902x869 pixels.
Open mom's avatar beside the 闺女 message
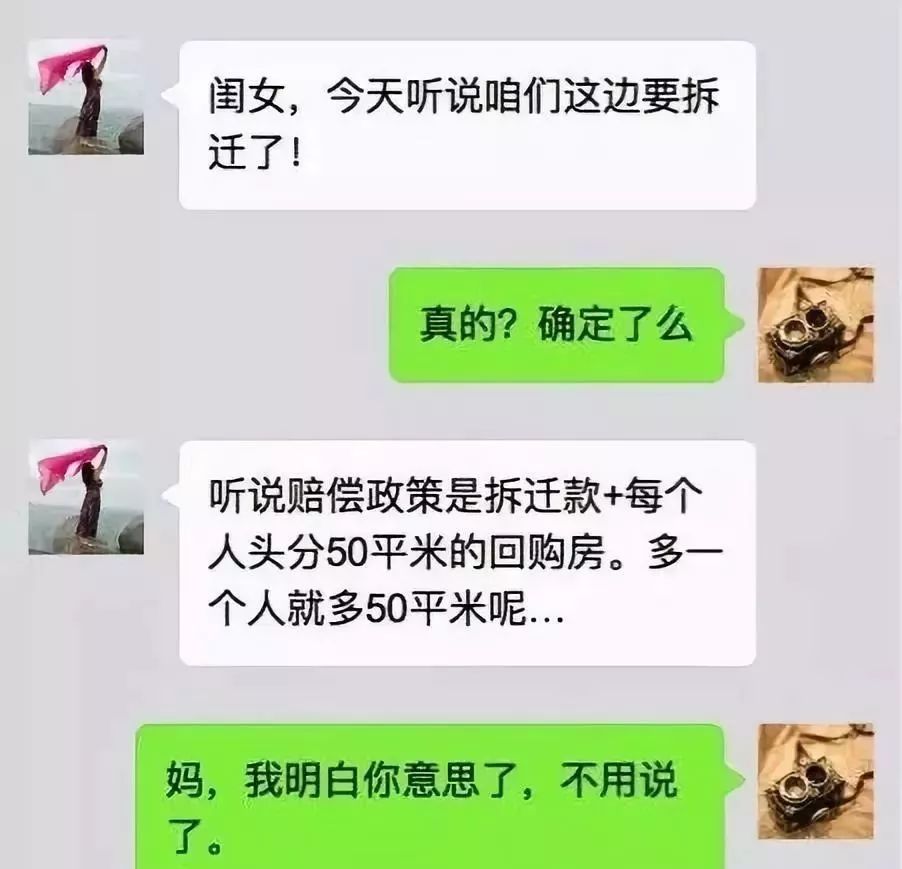(x=85, y=98)
